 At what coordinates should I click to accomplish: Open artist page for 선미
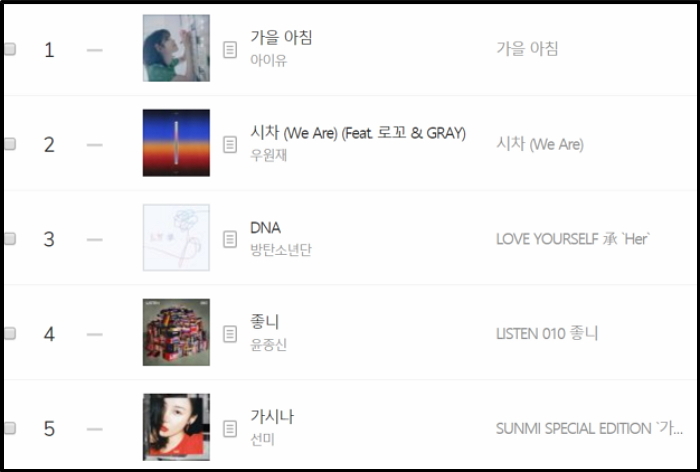tap(260, 440)
